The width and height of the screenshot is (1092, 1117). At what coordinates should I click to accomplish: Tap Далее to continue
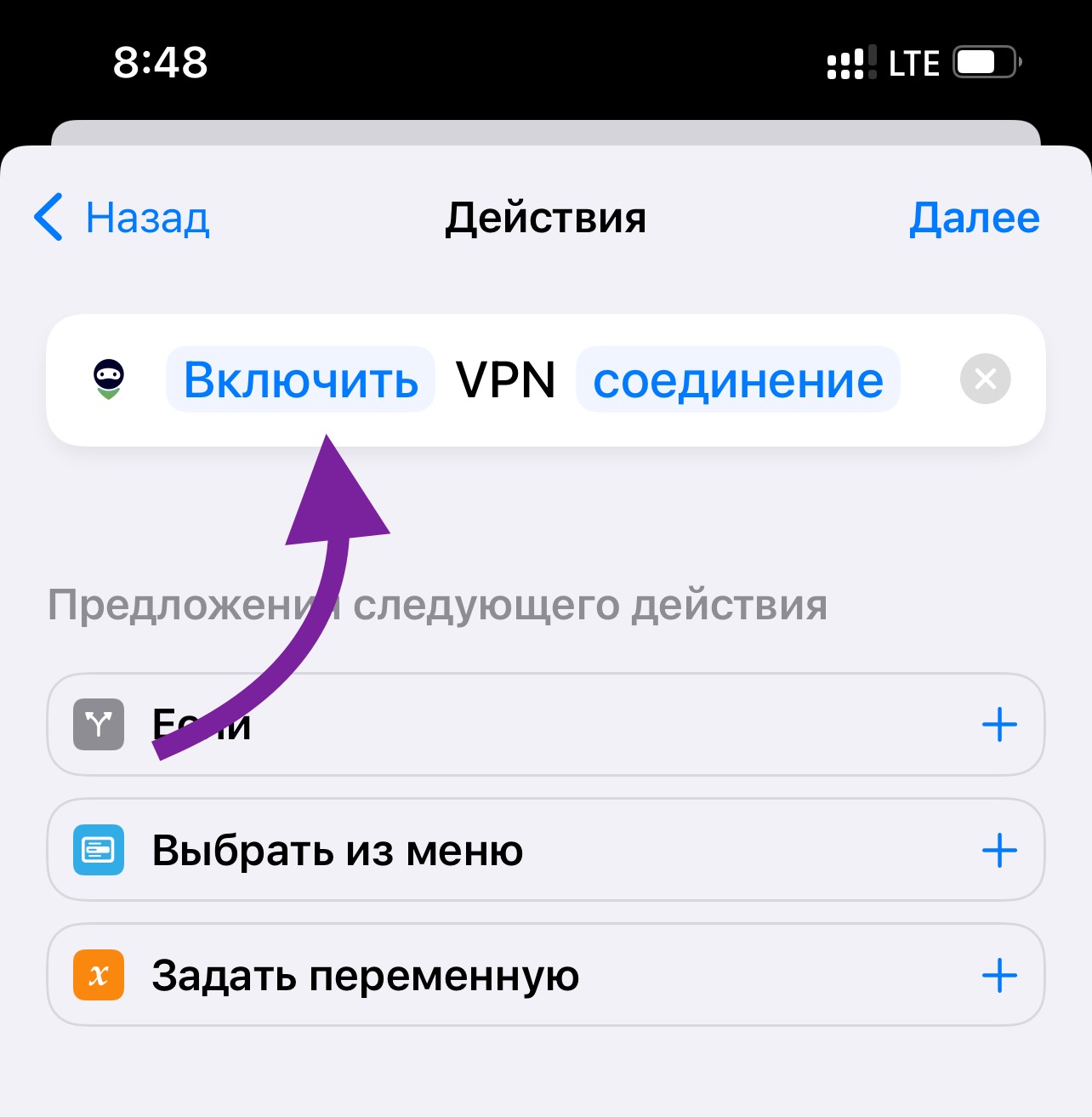pyautogui.click(x=974, y=218)
